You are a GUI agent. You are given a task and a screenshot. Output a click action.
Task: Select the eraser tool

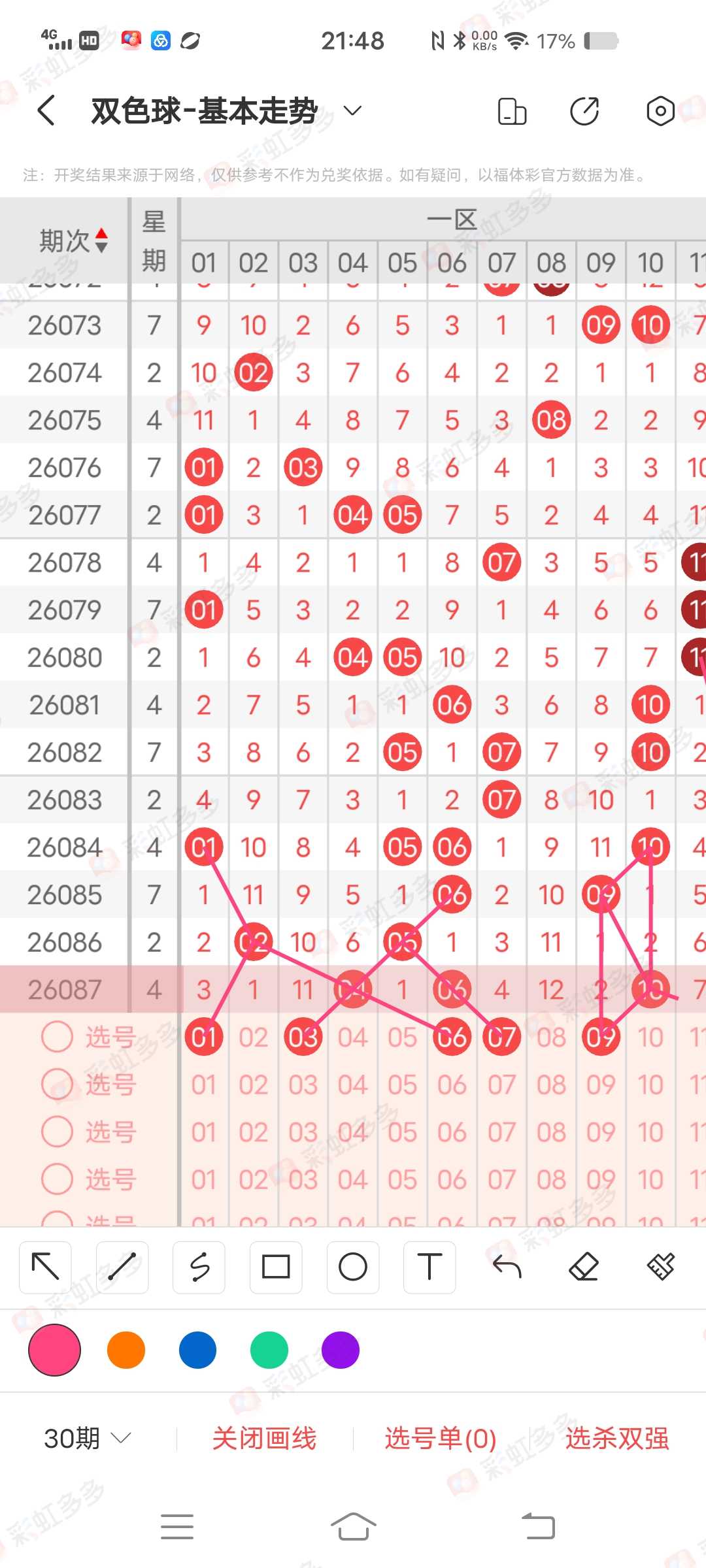[x=584, y=1267]
